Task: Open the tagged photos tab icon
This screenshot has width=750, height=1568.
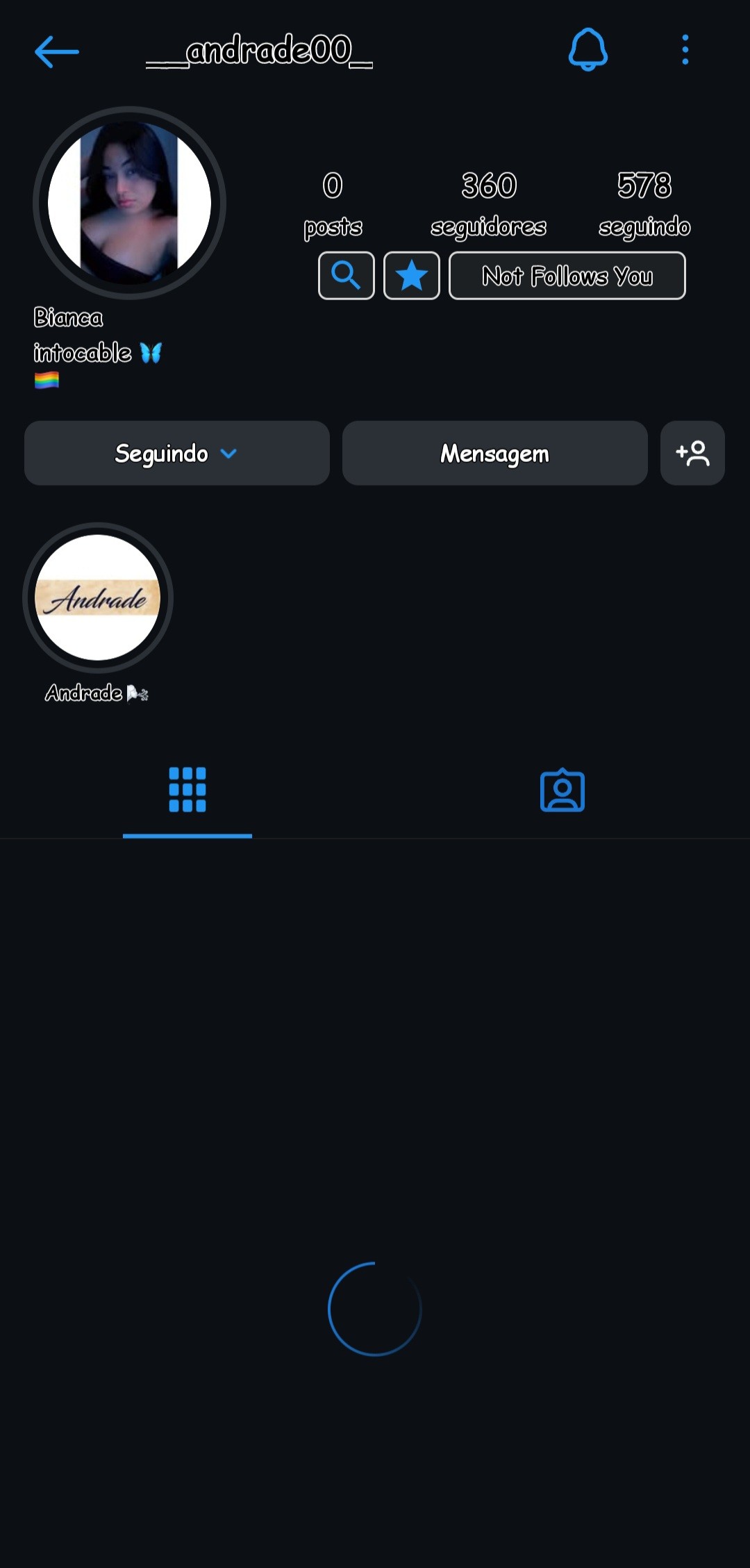Action: (x=562, y=791)
